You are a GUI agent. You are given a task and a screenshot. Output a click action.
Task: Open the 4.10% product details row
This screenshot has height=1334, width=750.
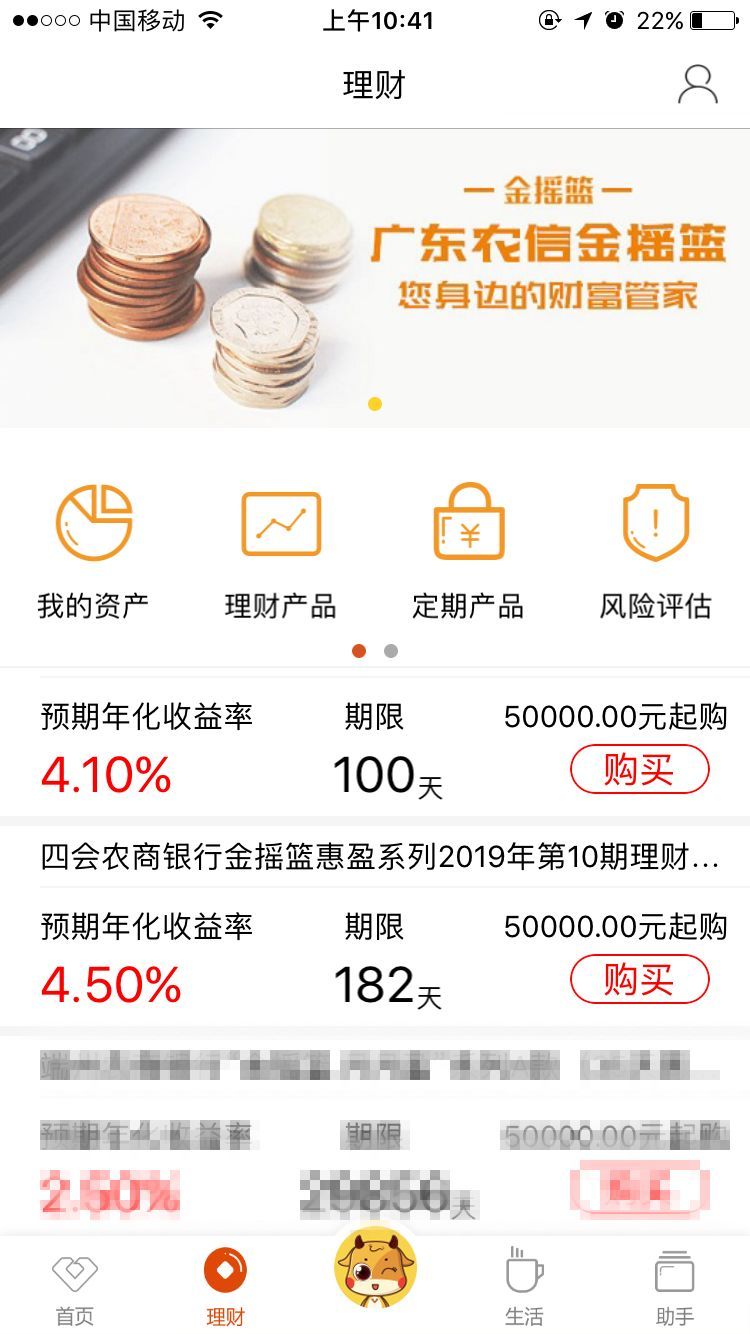[250, 745]
